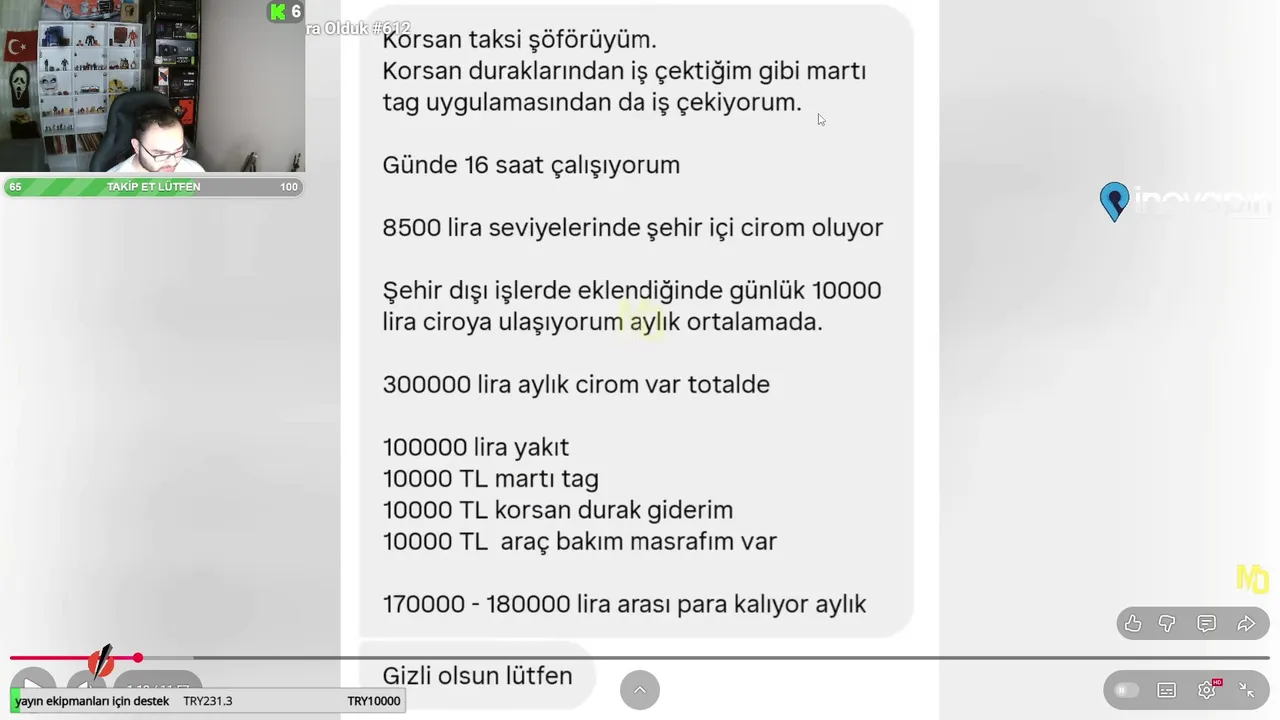Expand the panel with up chevron

[x=640, y=690]
